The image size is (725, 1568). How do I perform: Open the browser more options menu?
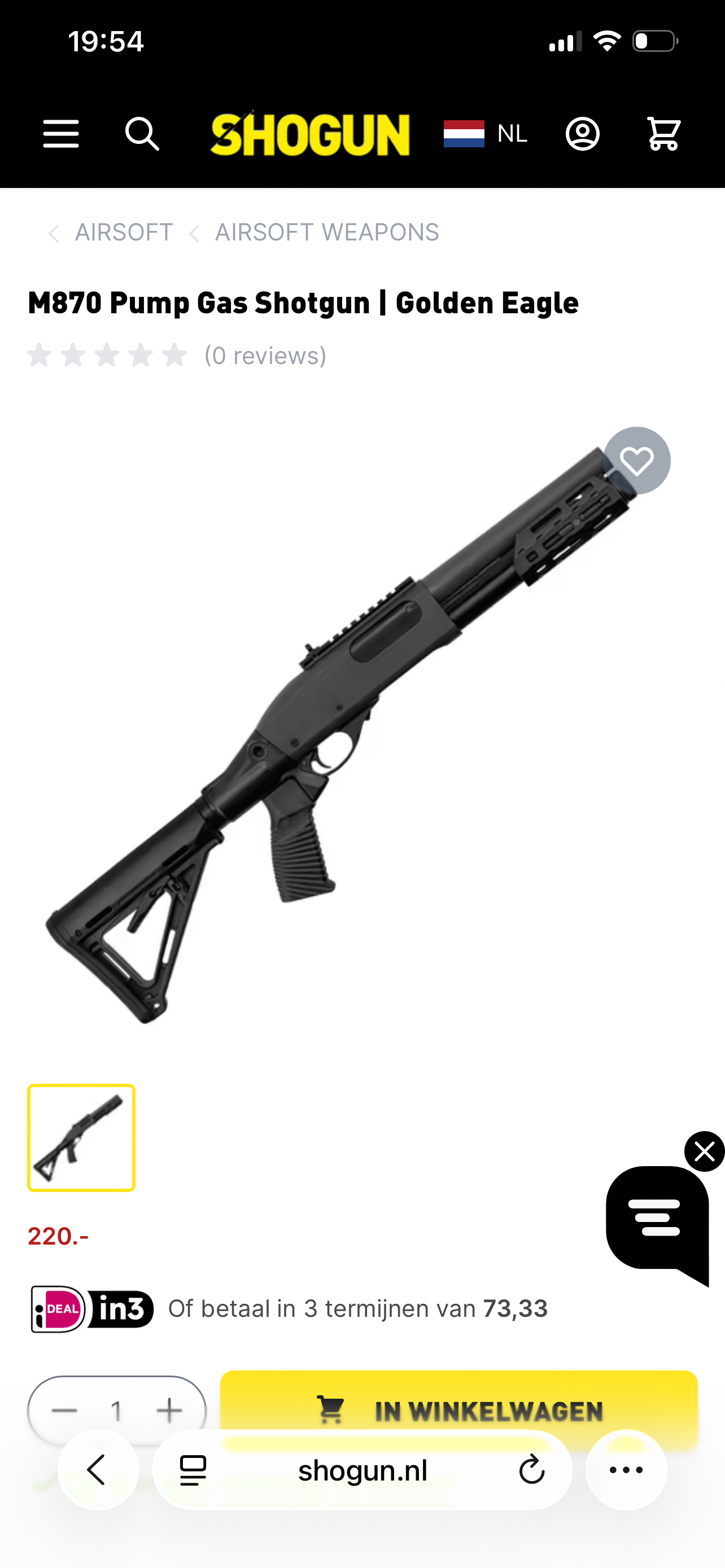point(626,1470)
